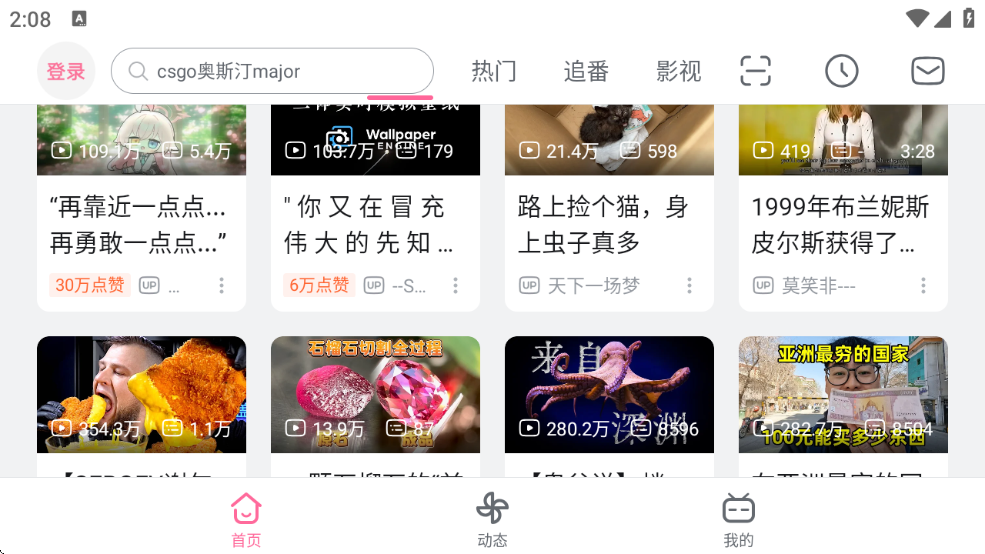Open video “再靠近一点点...再勇敢一点点...”
985x554 pixels.
click(138, 225)
